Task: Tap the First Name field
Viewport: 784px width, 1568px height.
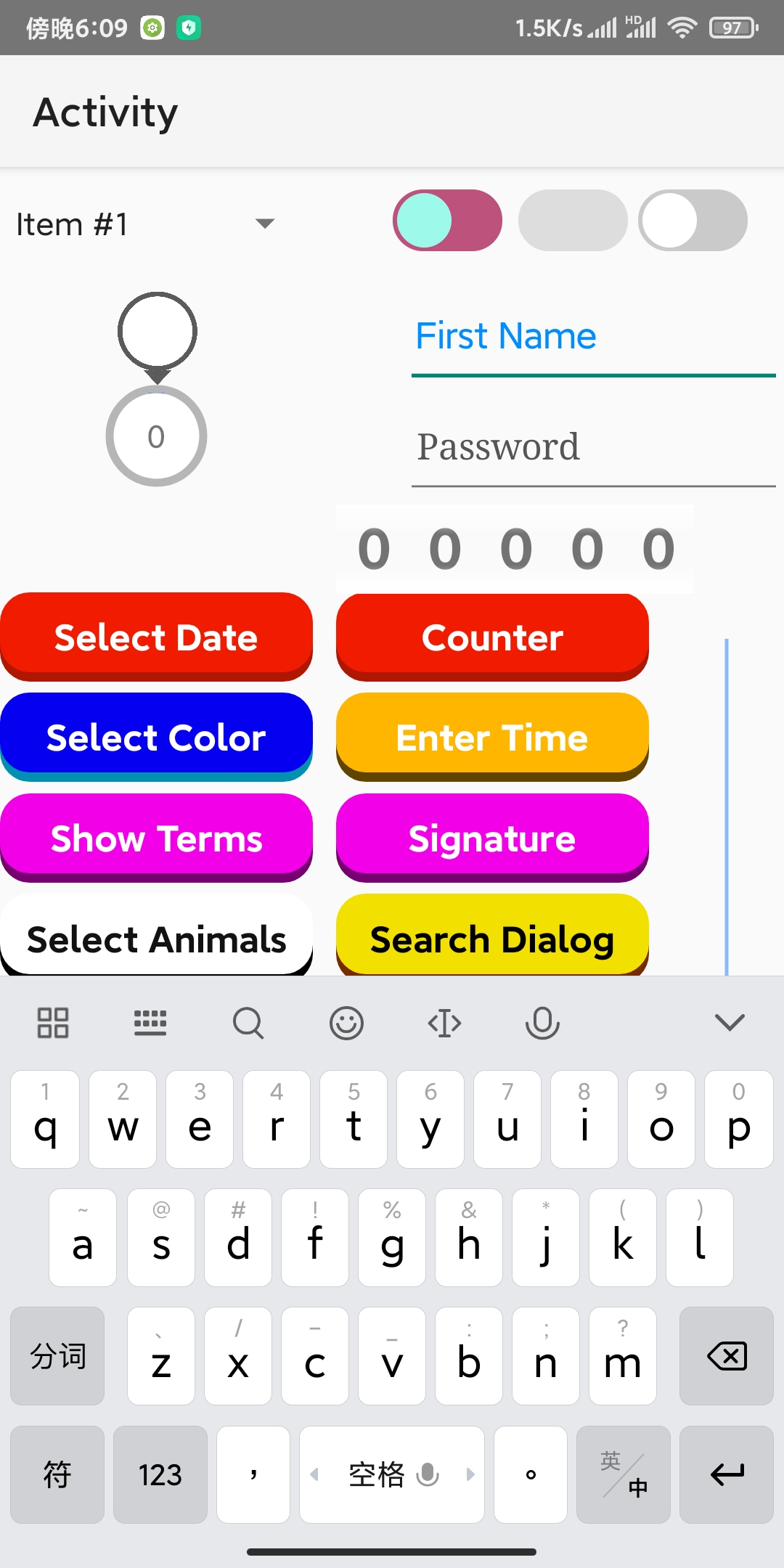Action: [592, 337]
